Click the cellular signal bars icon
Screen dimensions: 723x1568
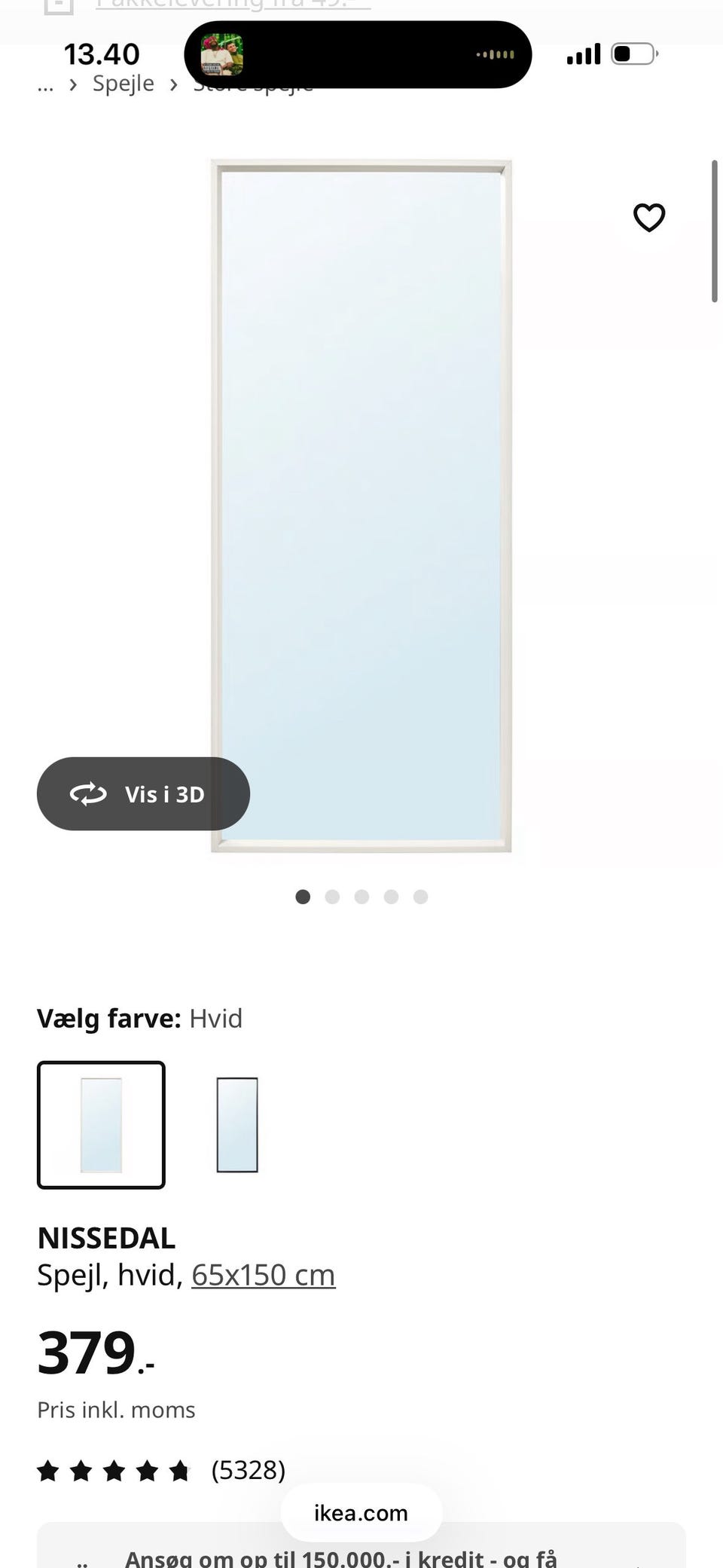tap(583, 53)
